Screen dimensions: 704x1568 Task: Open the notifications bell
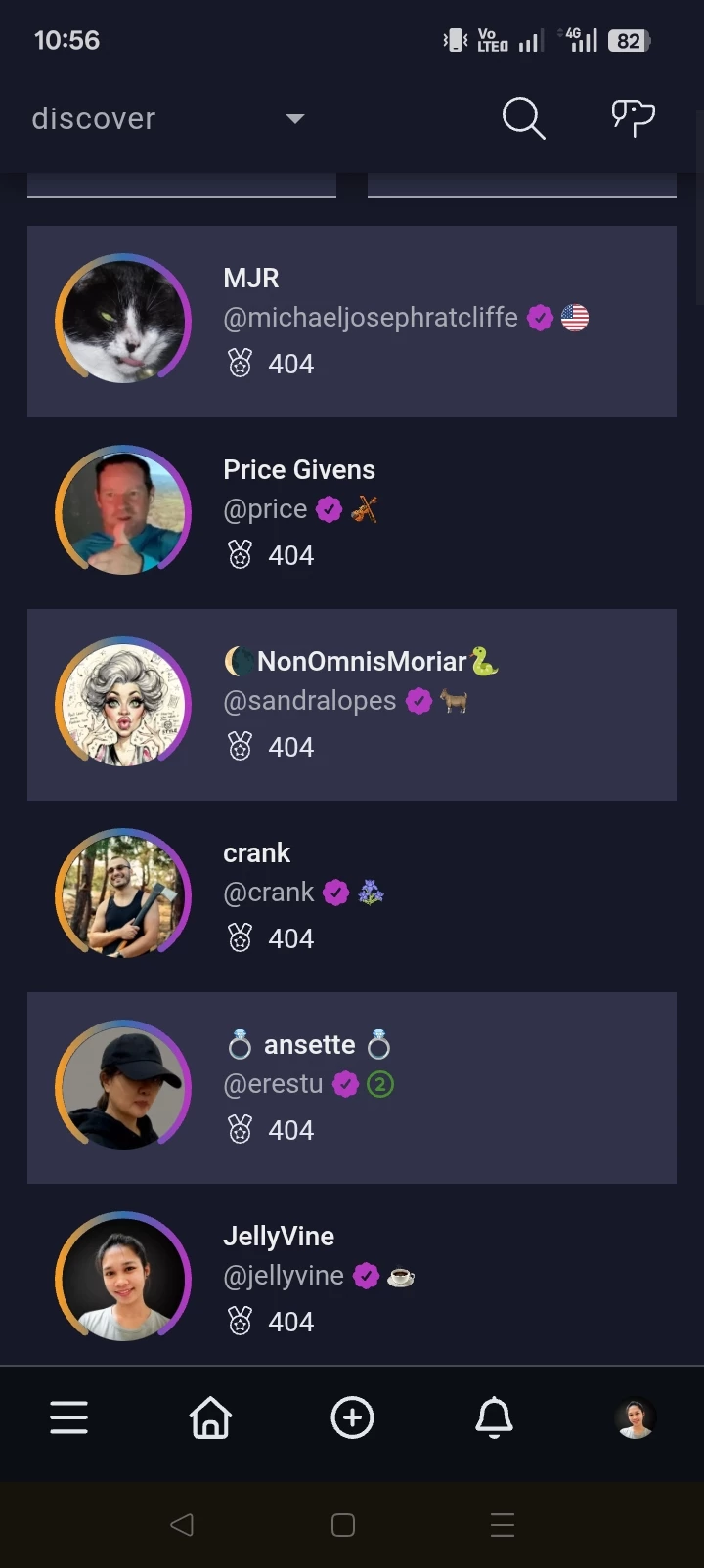point(494,1417)
